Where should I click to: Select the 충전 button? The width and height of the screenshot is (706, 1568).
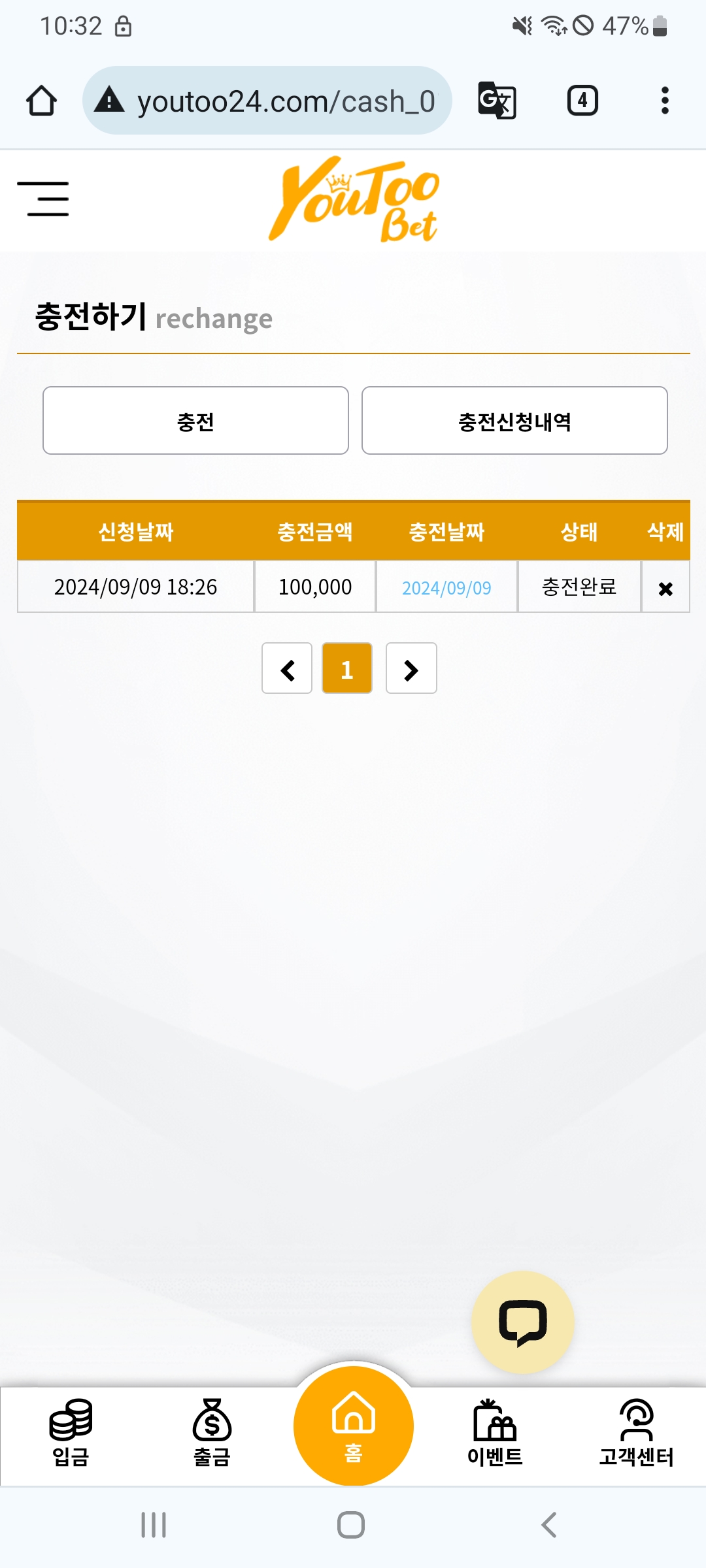[x=195, y=421]
